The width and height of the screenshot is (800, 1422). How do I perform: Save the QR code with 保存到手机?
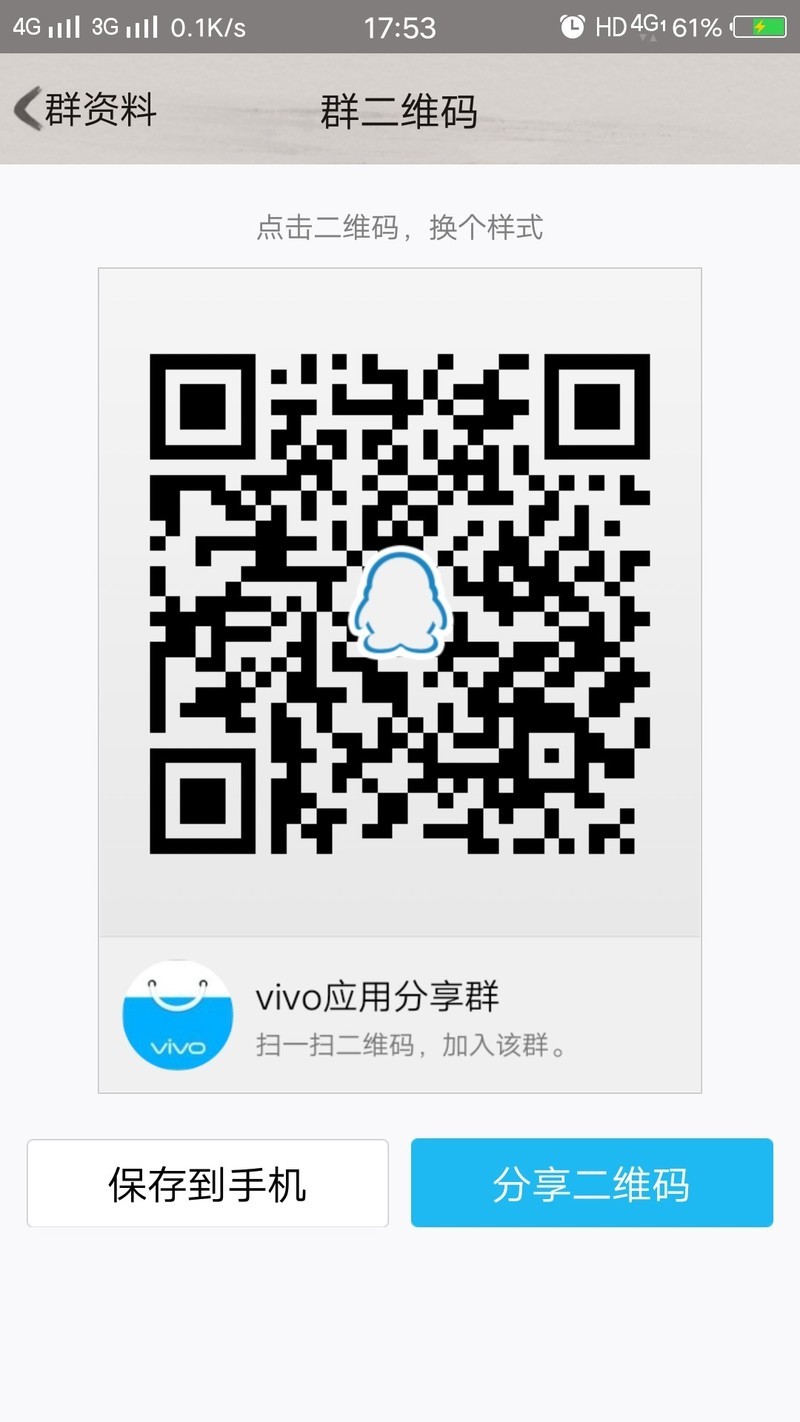[207, 1183]
